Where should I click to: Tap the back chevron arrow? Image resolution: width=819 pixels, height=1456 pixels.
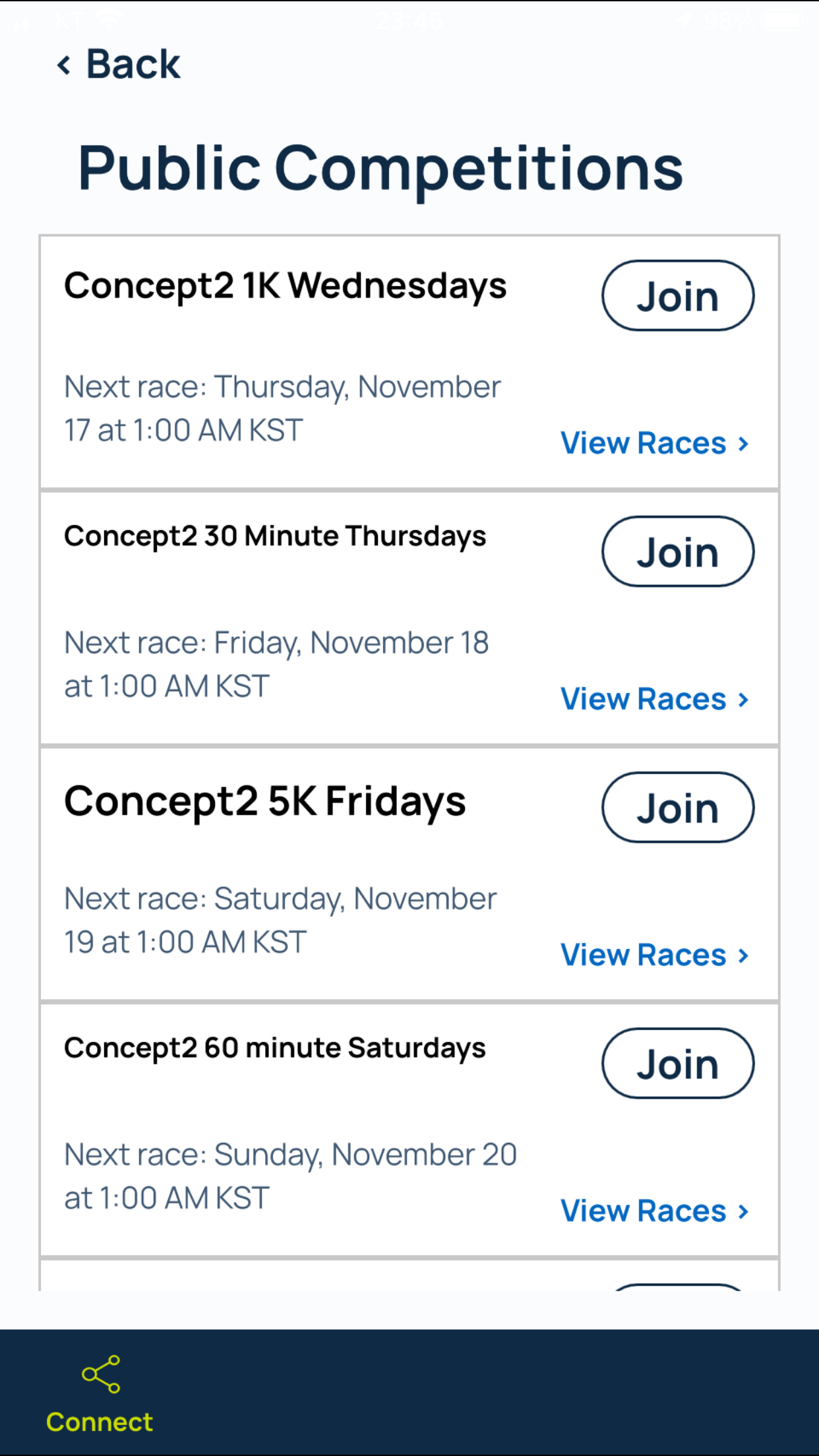pos(65,63)
